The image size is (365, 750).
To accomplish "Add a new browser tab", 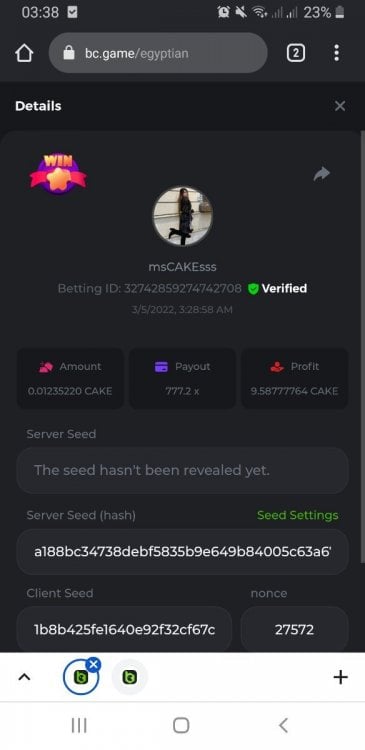I will click(x=340, y=677).
